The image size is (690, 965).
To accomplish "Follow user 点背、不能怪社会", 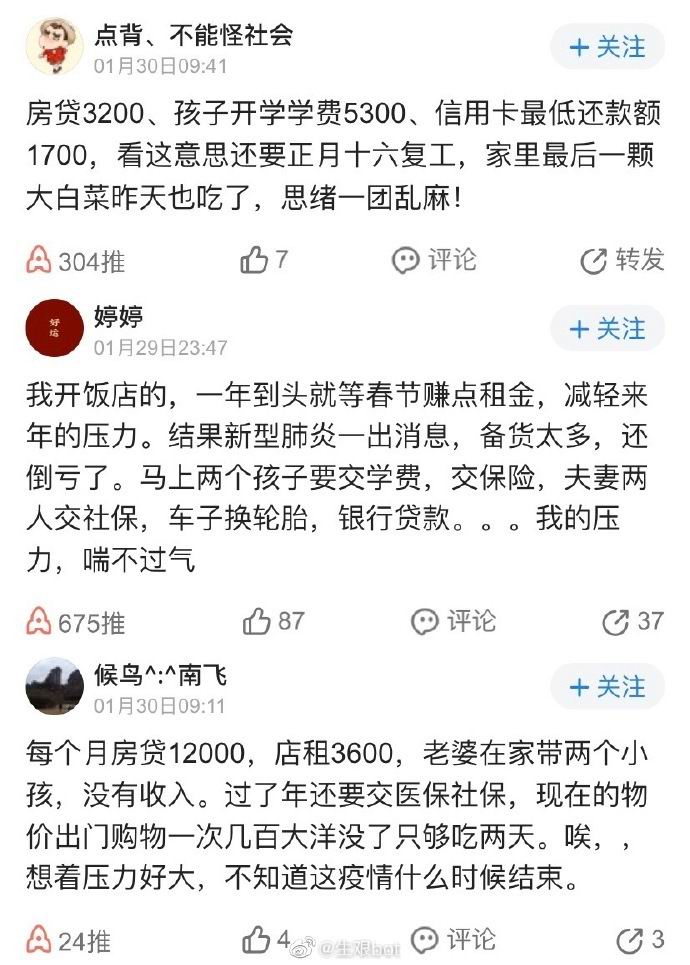I will click(608, 47).
